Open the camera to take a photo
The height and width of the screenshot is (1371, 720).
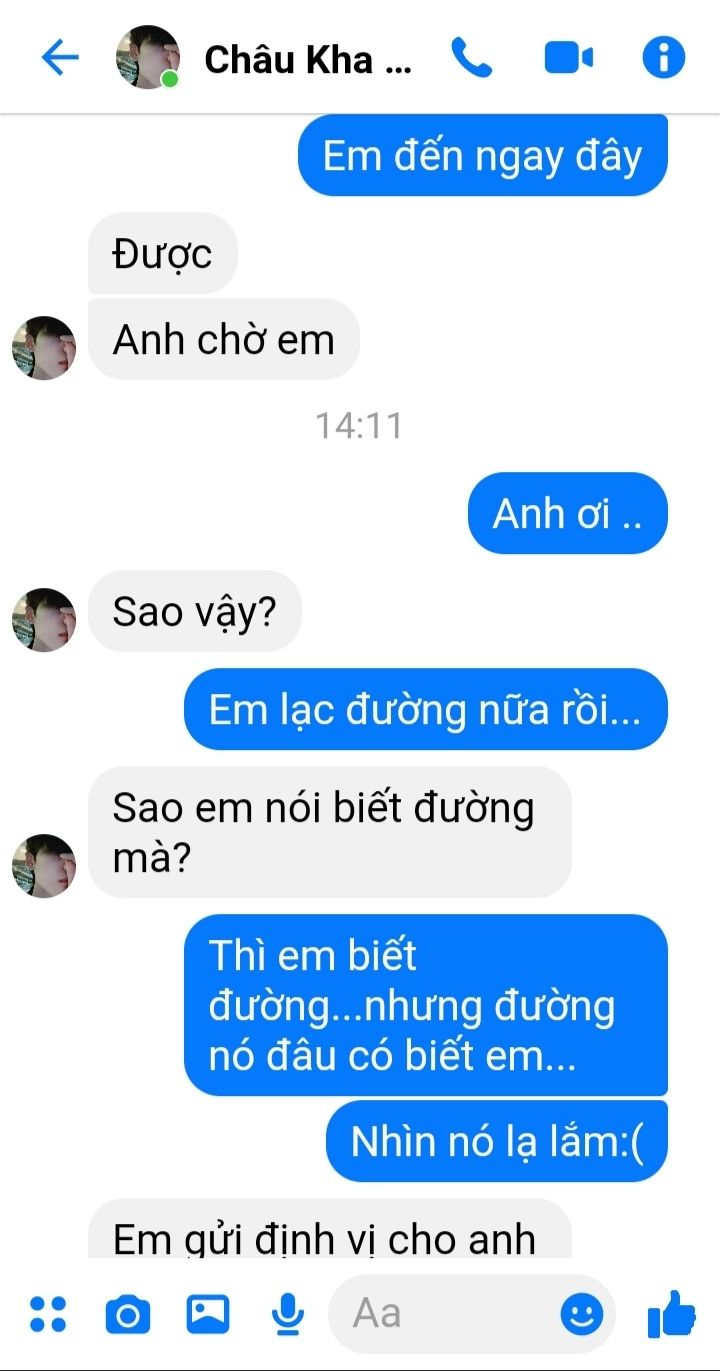click(x=128, y=1314)
